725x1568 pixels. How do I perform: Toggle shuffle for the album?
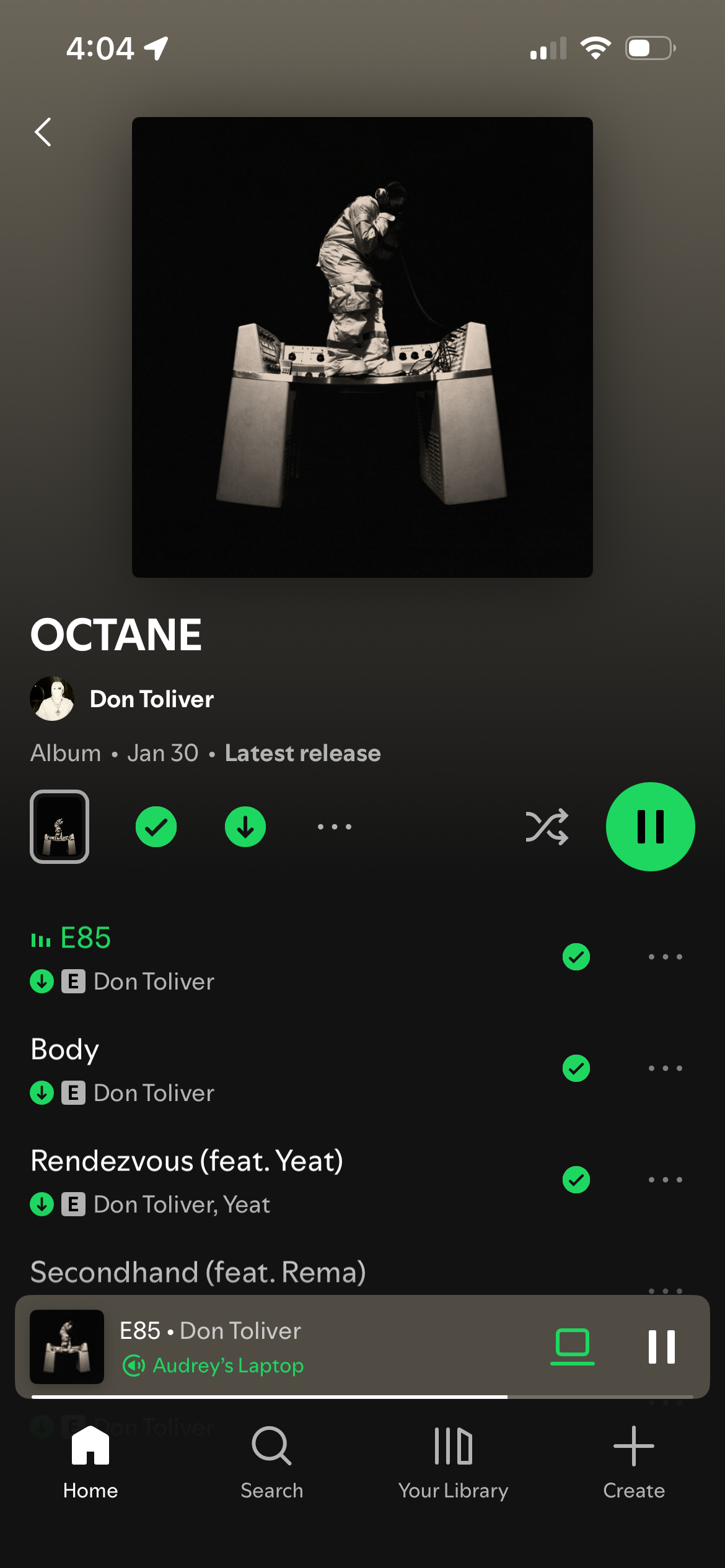click(547, 827)
